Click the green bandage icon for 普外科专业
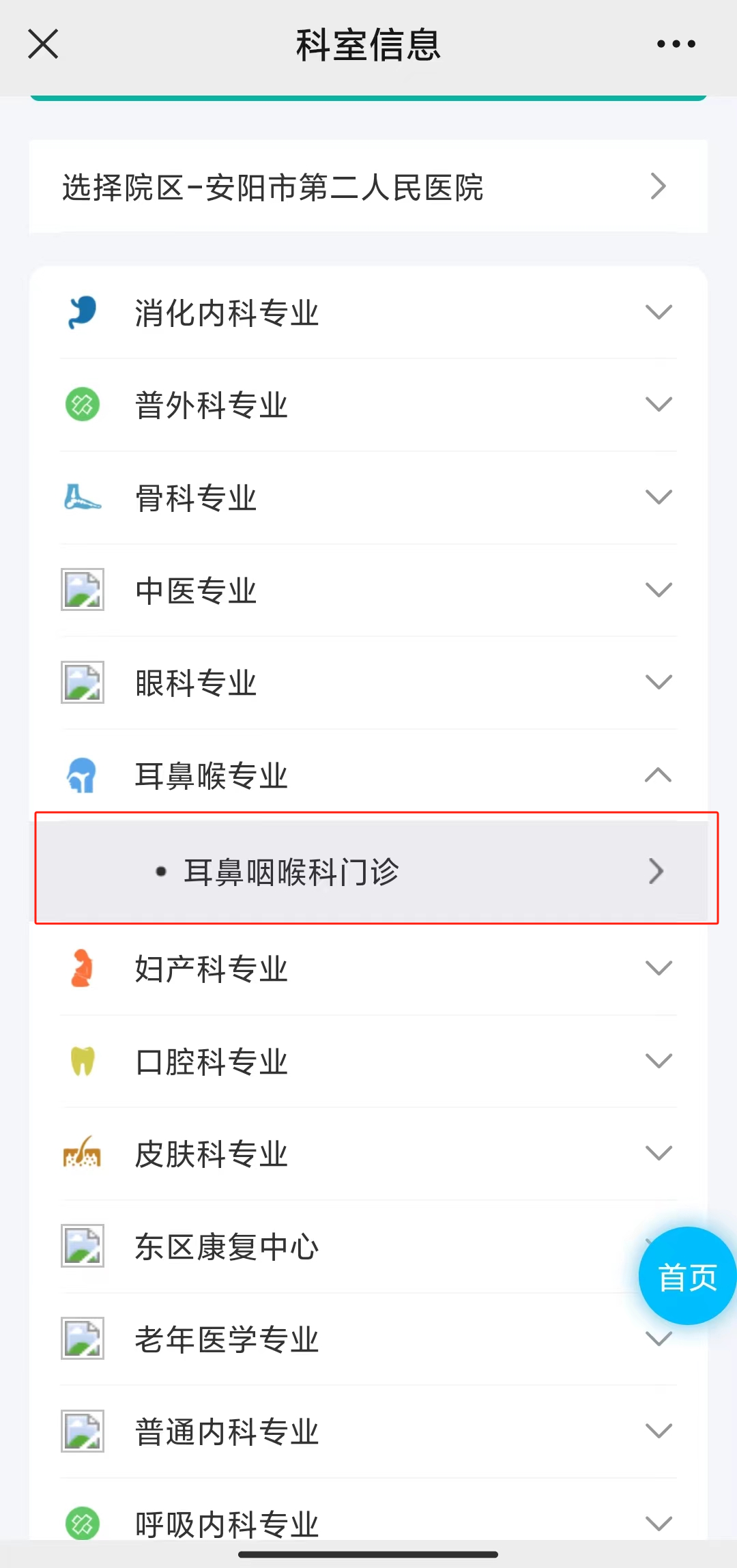 point(82,404)
